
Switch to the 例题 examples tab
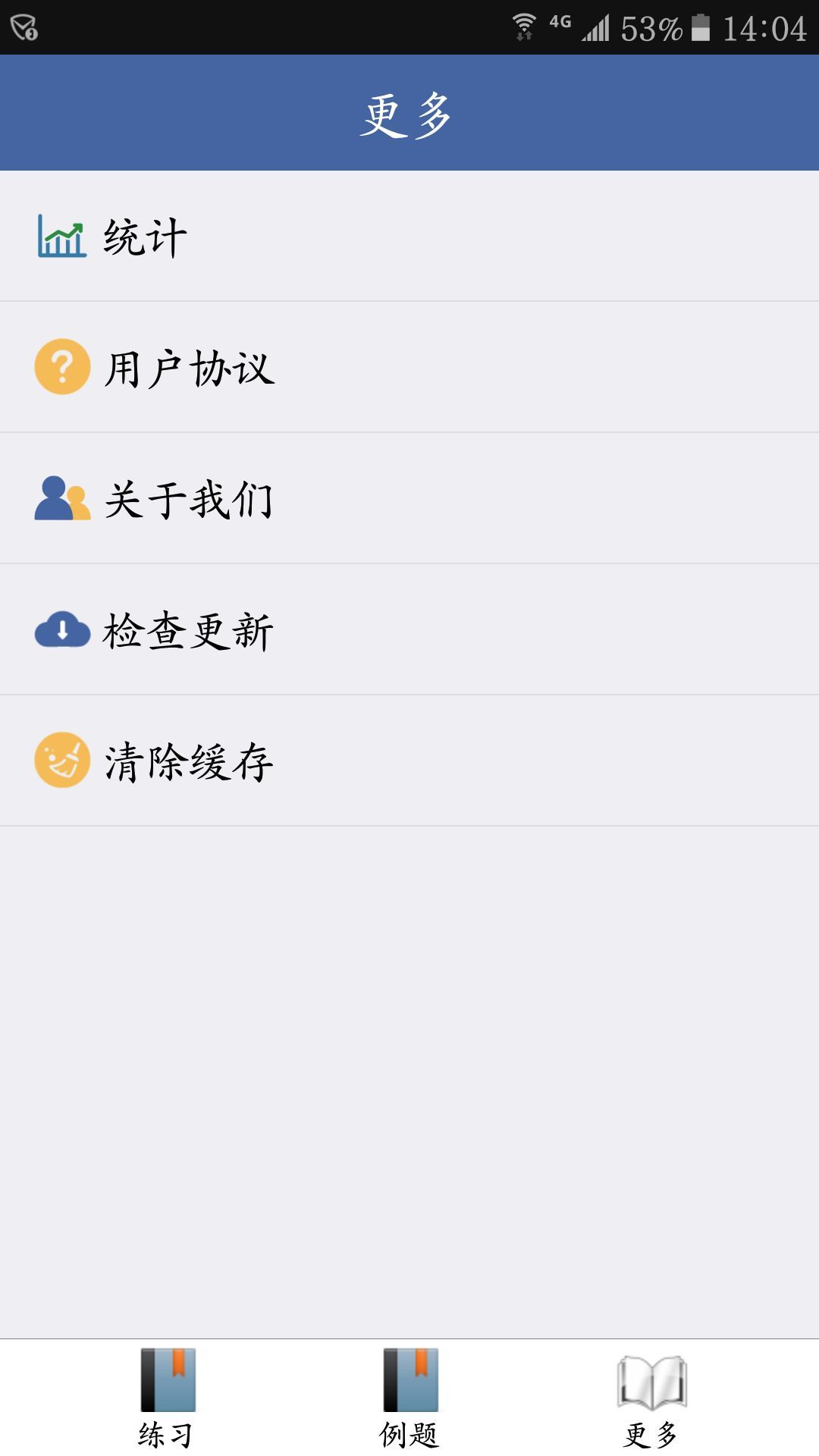point(409,1398)
